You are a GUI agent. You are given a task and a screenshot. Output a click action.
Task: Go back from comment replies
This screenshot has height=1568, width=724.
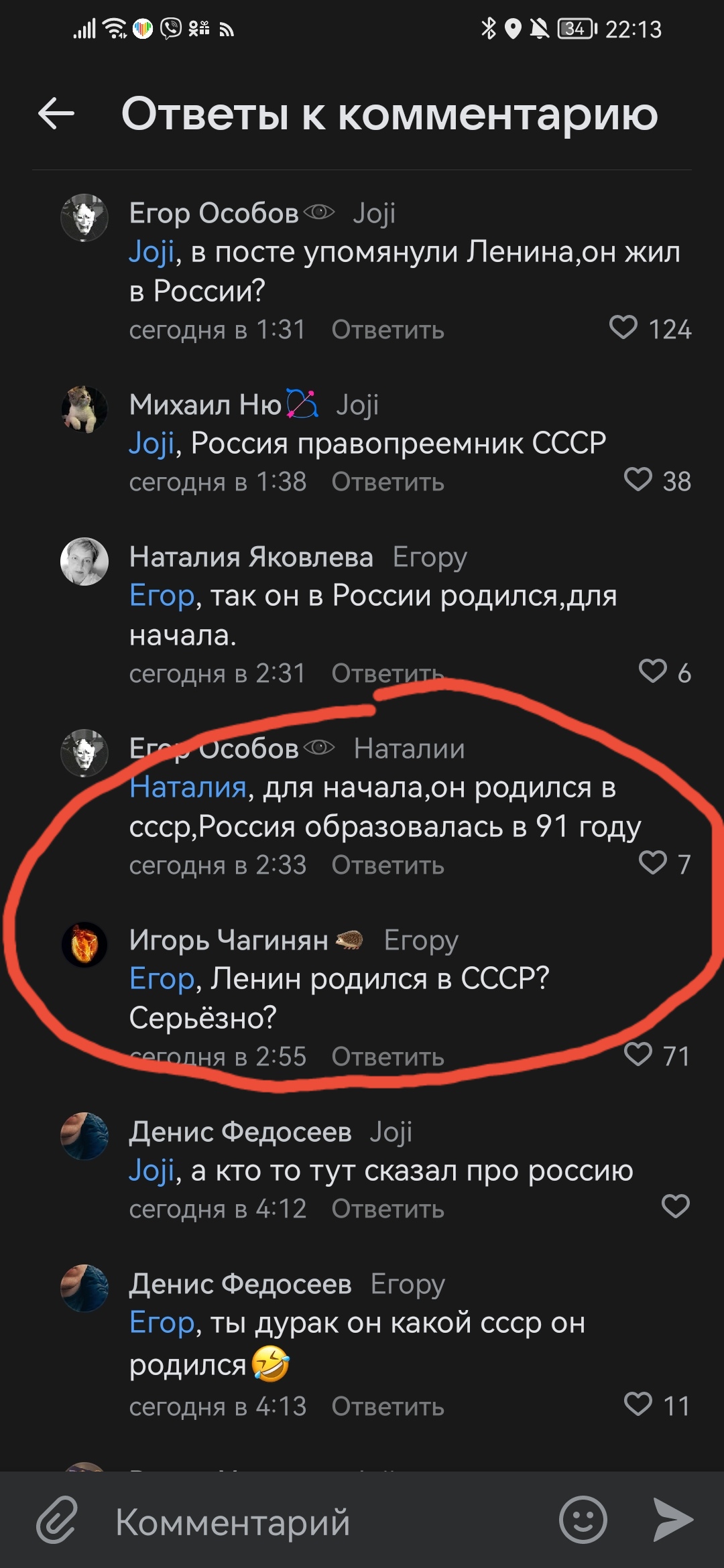pos(56,113)
